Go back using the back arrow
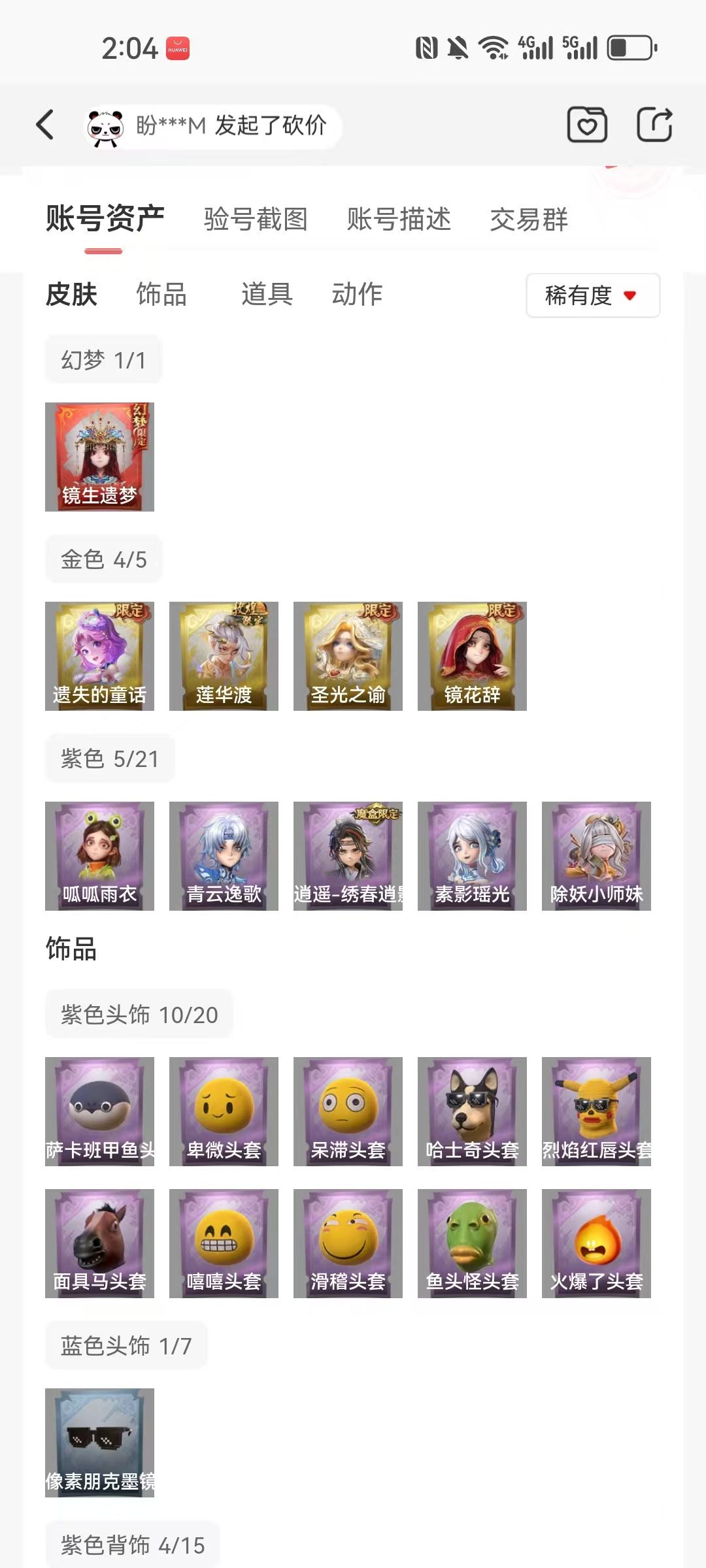The width and height of the screenshot is (706, 1568). (x=45, y=125)
